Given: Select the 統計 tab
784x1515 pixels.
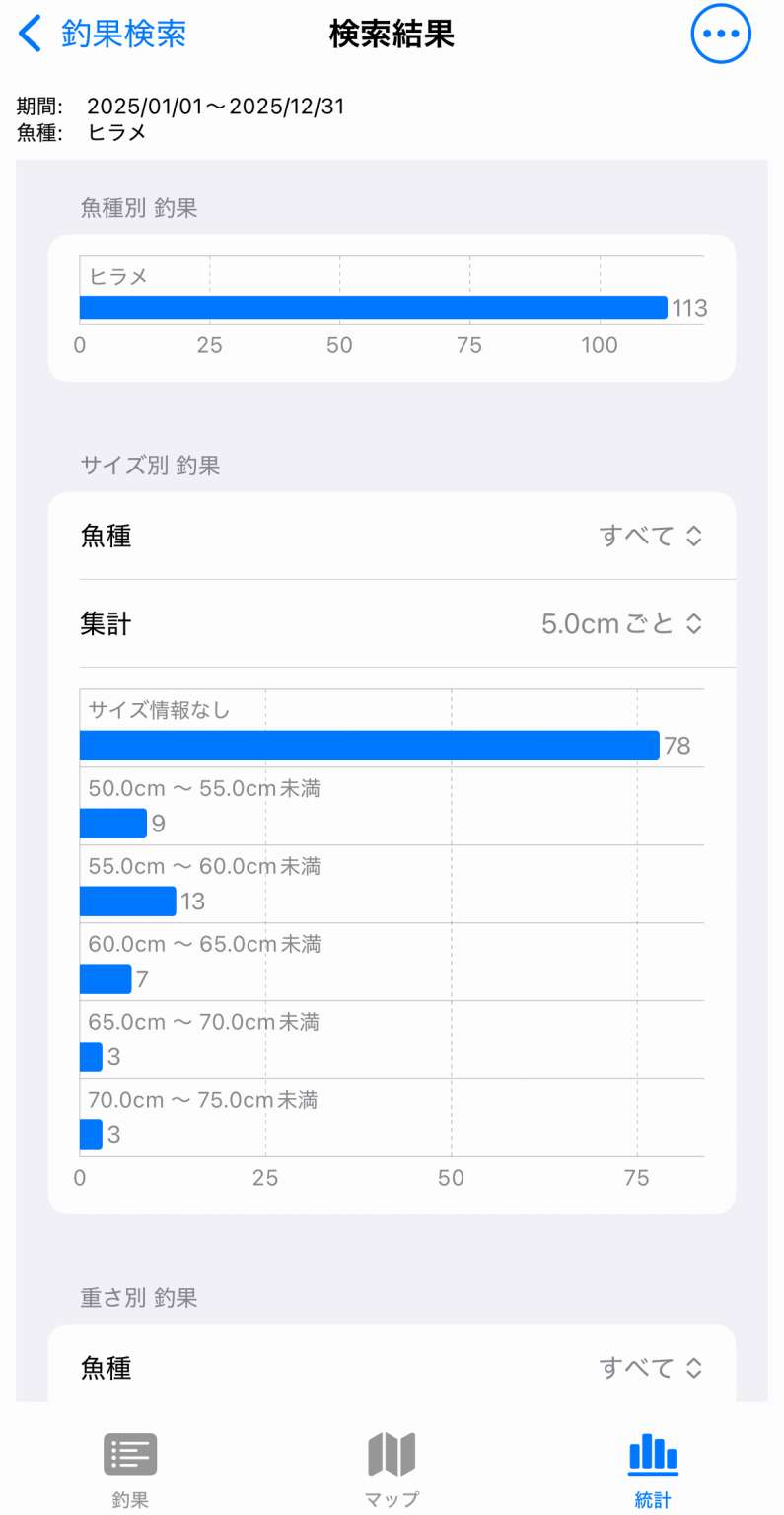Looking at the screenshot, I should click(653, 1470).
